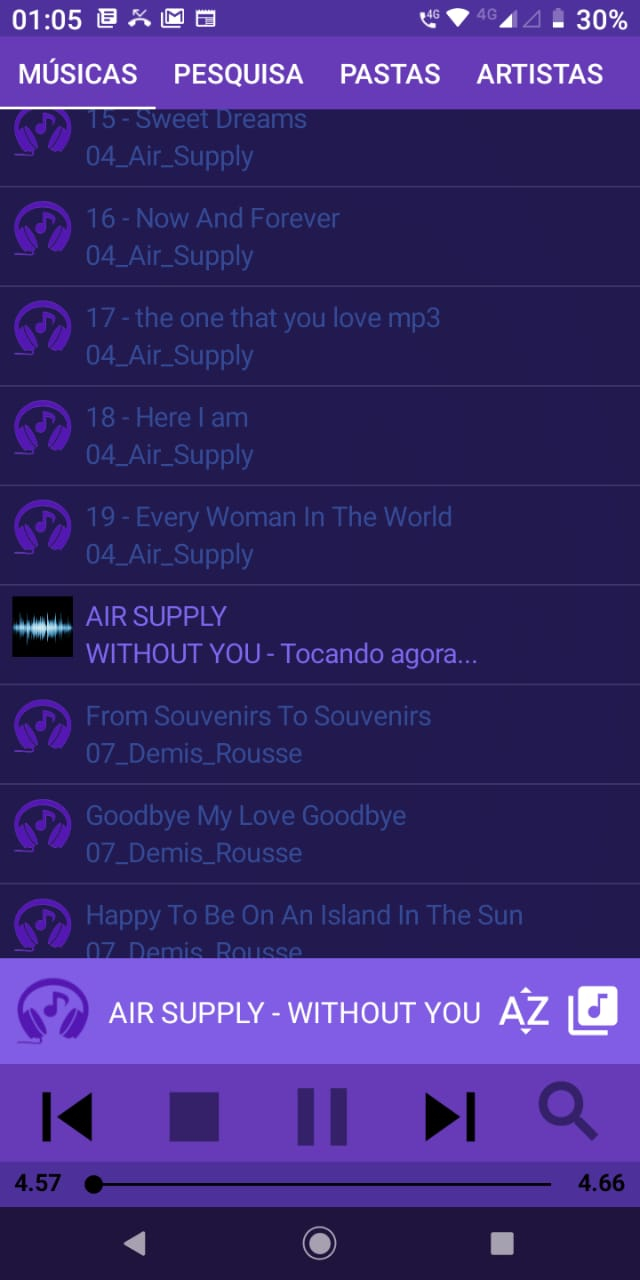This screenshot has height=1280, width=640.
Task: Open the PASTAS tab
Action: click(390, 74)
